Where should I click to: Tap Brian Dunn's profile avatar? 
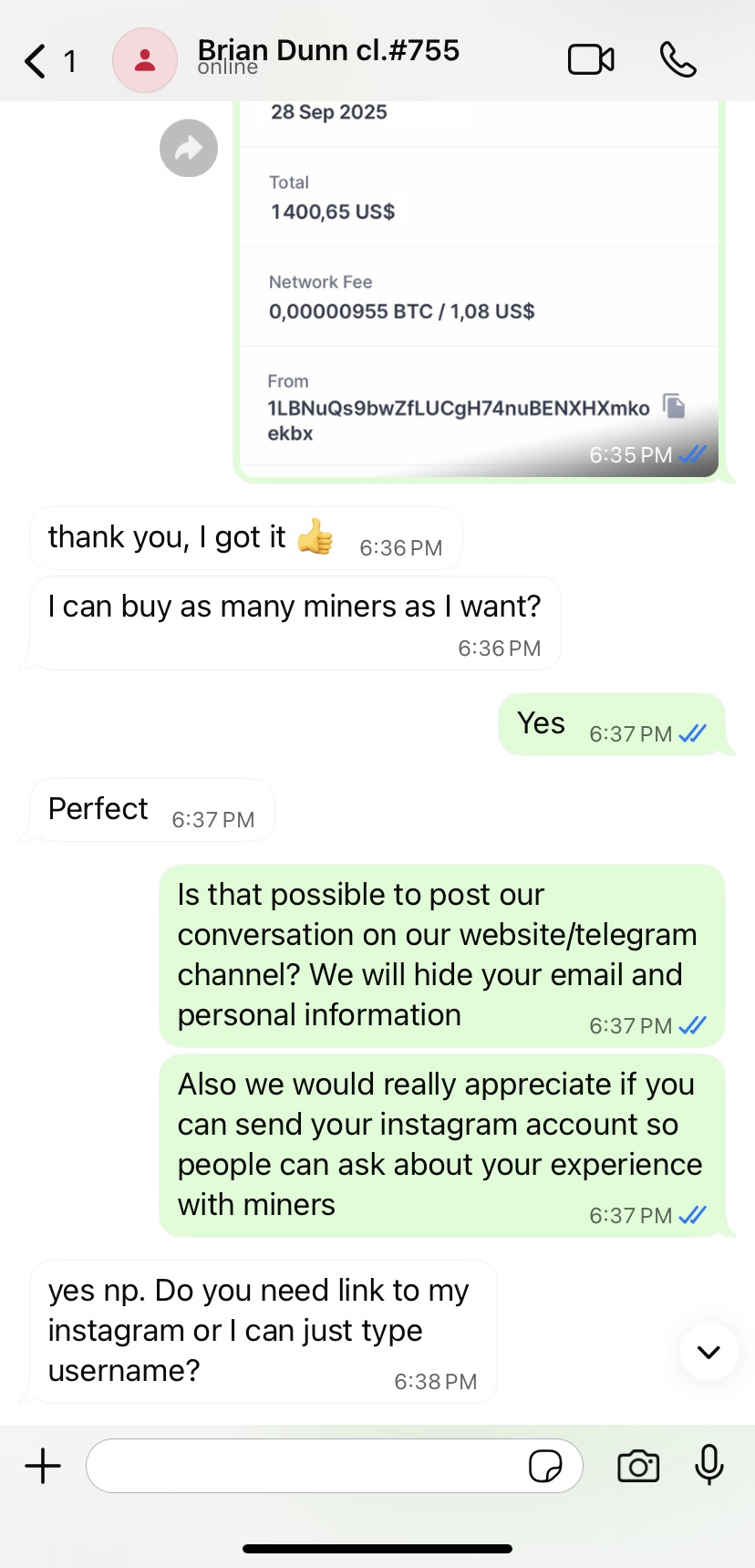point(144,60)
